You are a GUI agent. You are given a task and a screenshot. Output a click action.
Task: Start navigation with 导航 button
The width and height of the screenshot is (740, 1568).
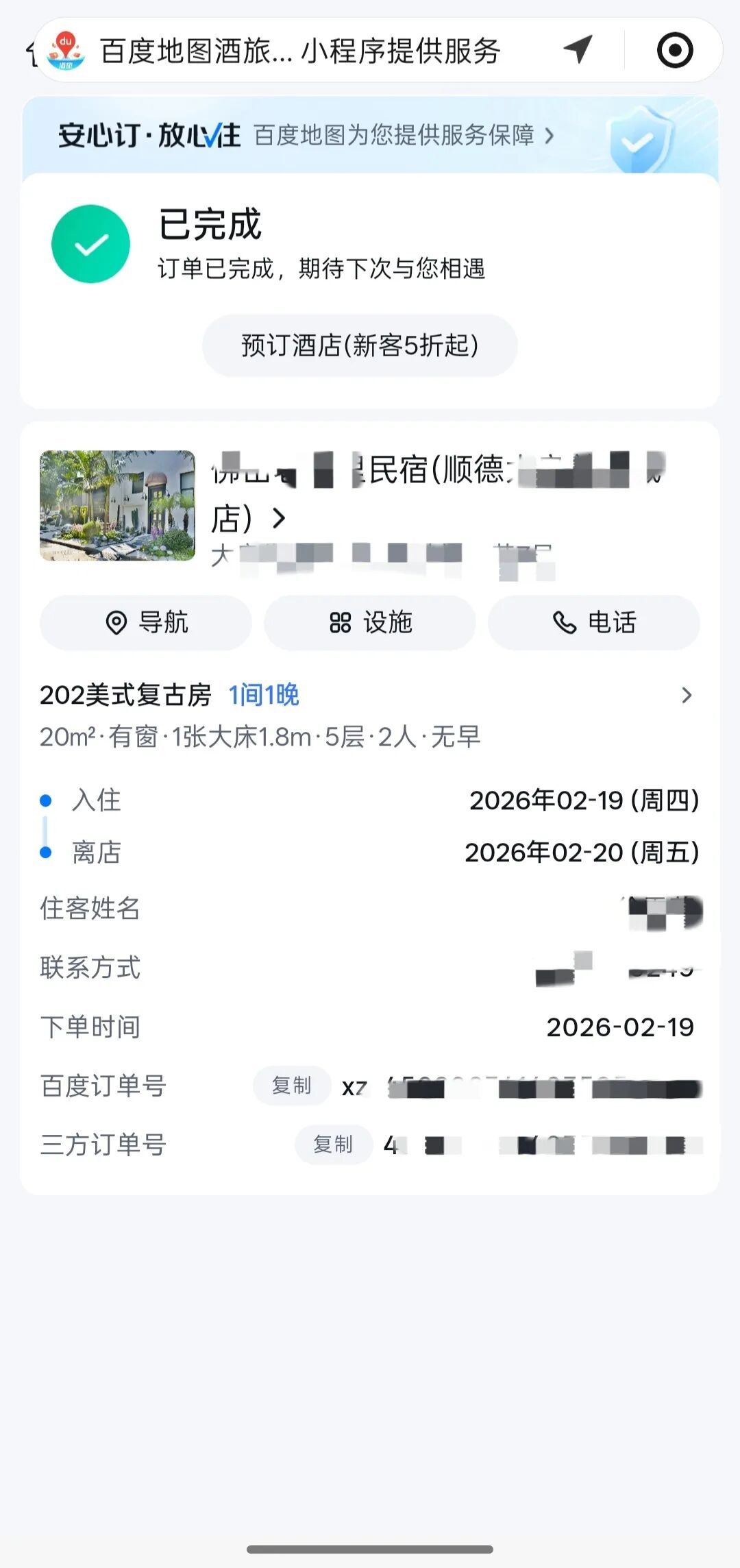click(146, 623)
